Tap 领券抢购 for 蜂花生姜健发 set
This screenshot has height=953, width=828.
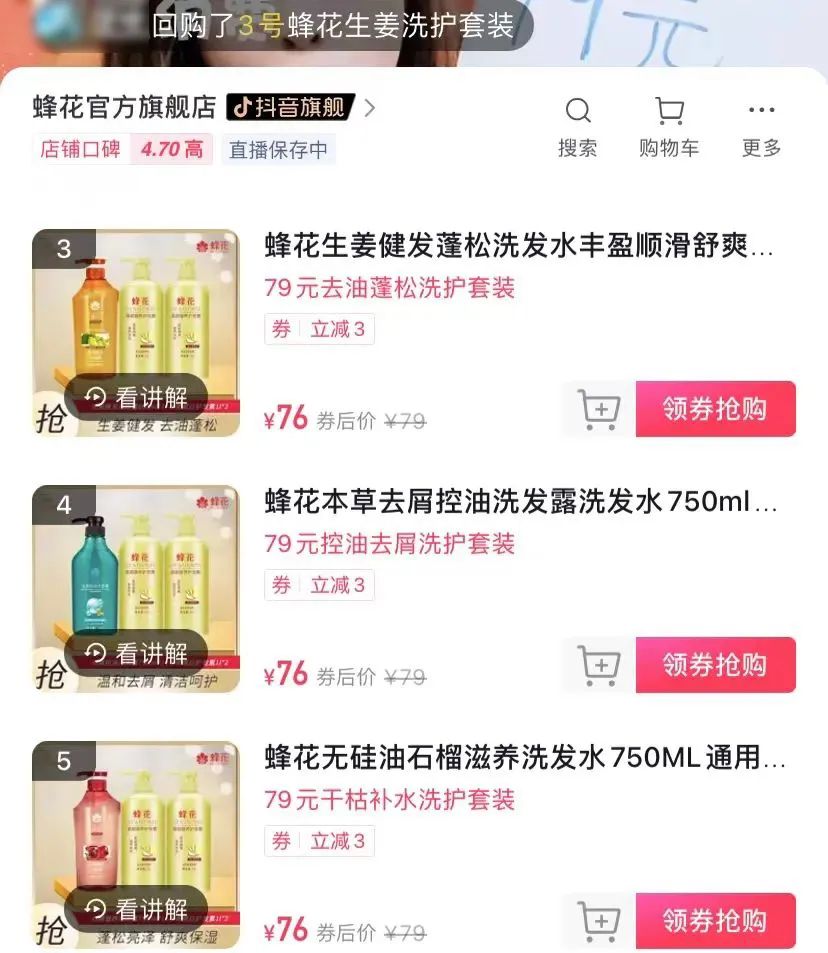[715, 409]
